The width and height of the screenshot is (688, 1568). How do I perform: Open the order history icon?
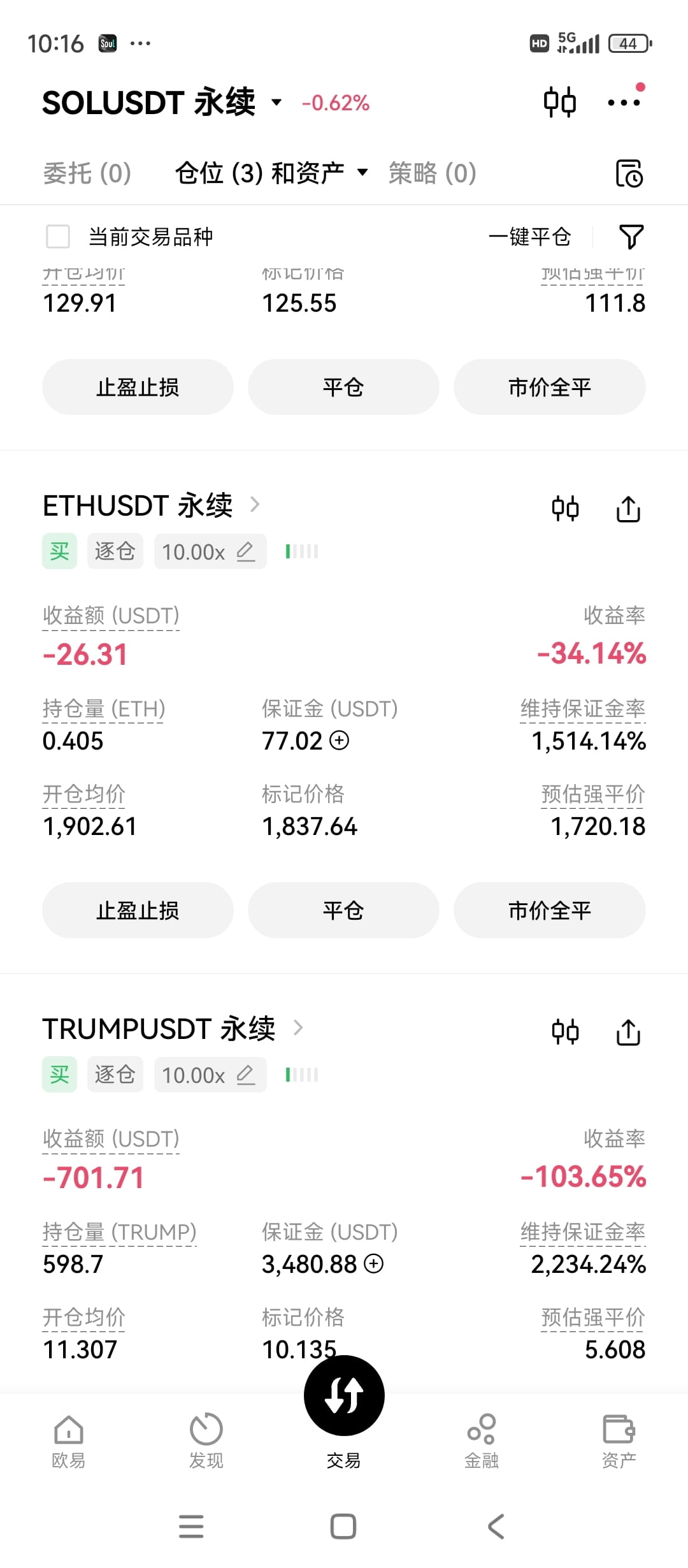pos(629,173)
